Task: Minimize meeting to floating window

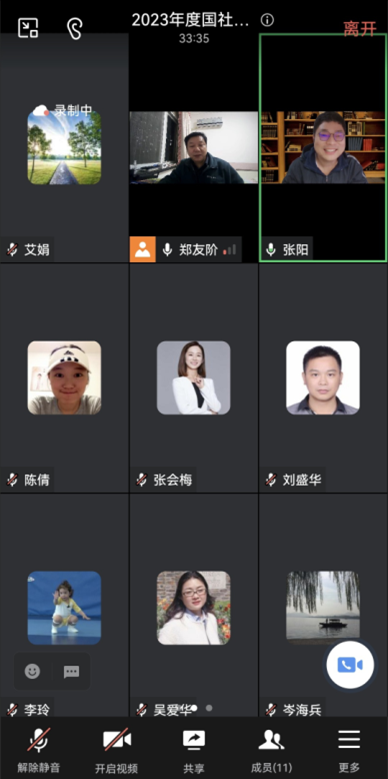Action: click(x=28, y=28)
